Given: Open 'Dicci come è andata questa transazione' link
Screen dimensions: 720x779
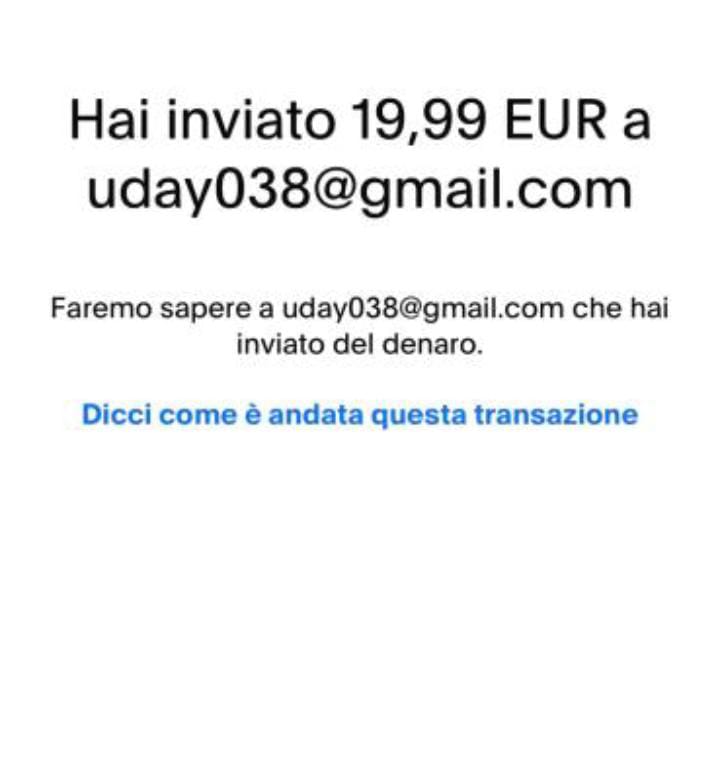Looking at the screenshot, I should click(x=359, y=415).
